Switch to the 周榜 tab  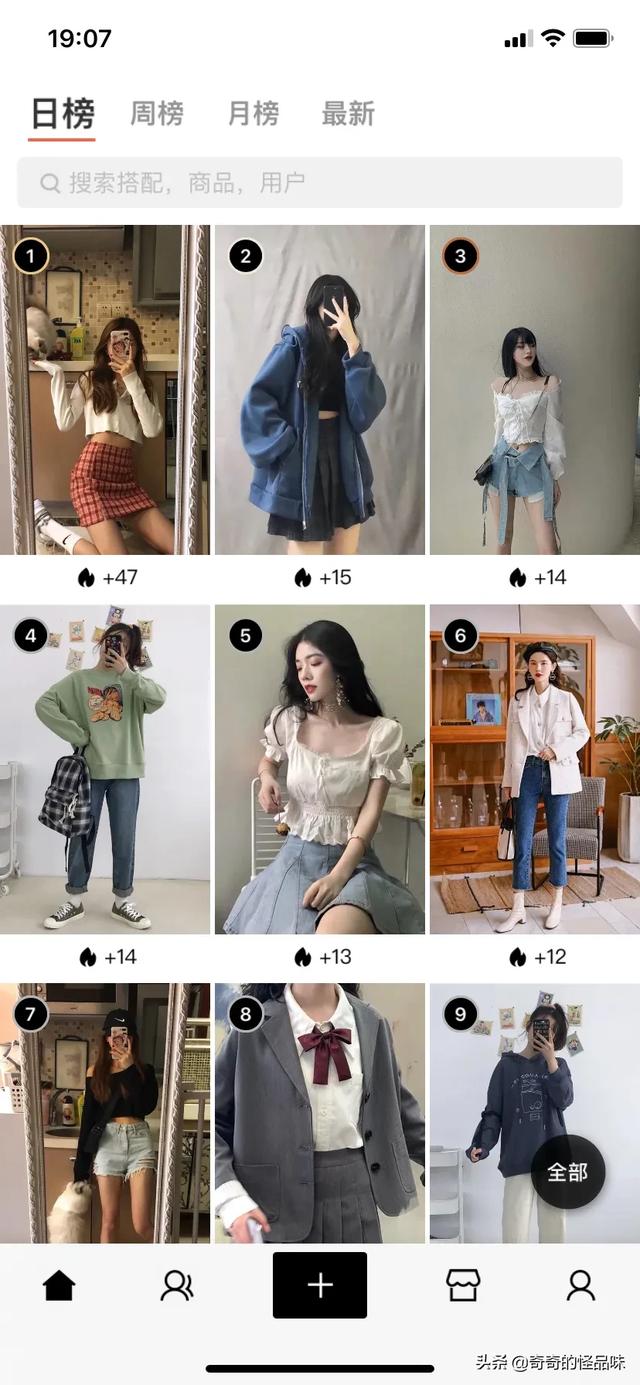pos(157,114)
